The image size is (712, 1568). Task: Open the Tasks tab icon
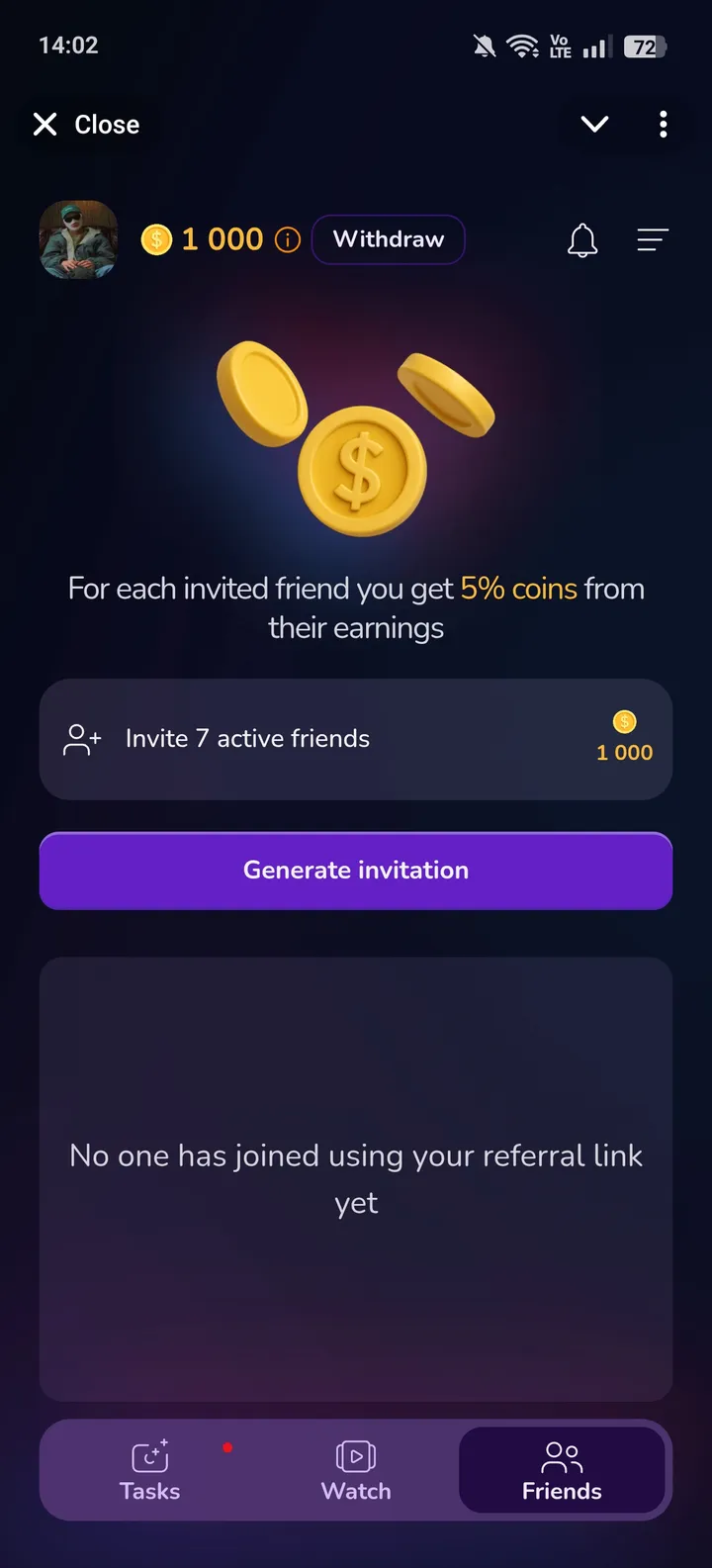(x=149, y=1456)
